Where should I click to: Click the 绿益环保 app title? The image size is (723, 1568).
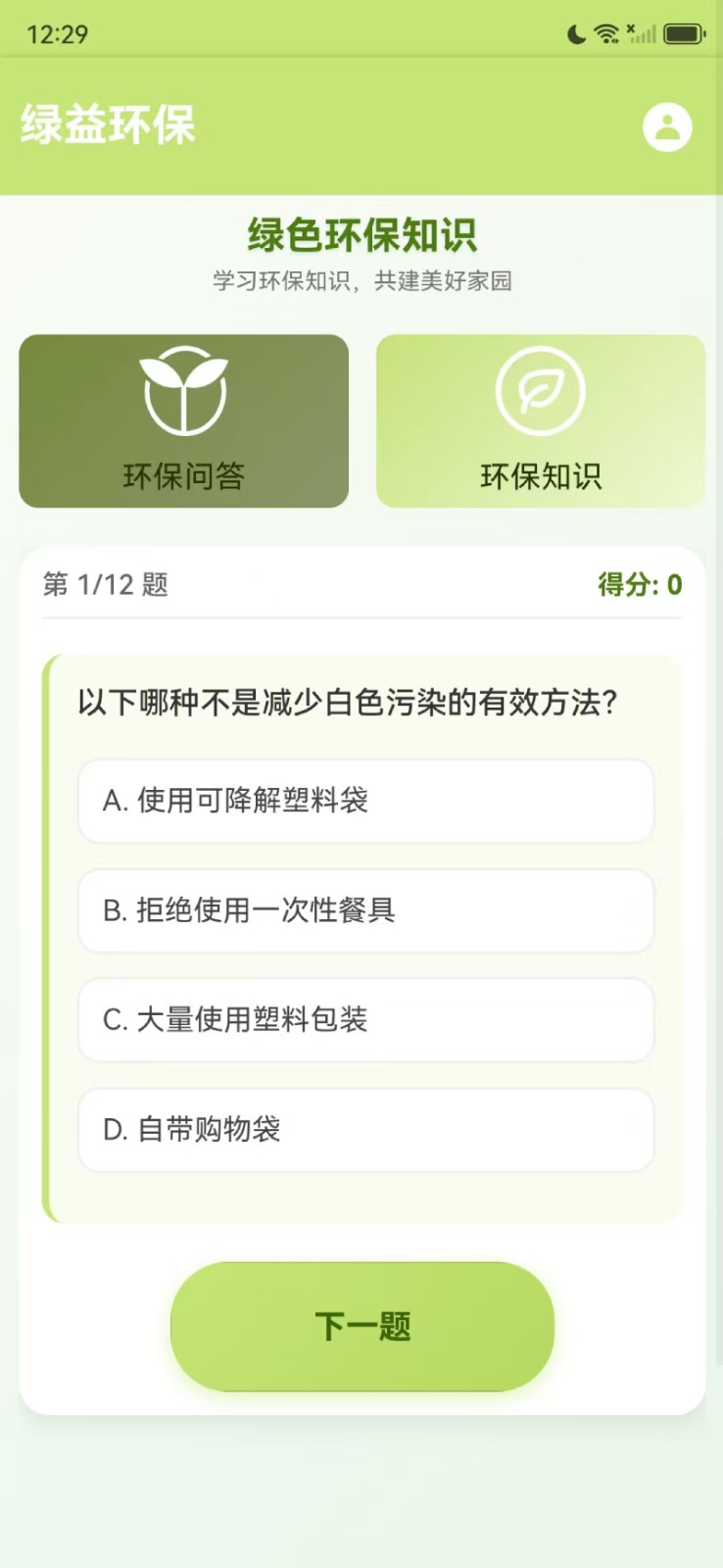(x=108, y=124)
